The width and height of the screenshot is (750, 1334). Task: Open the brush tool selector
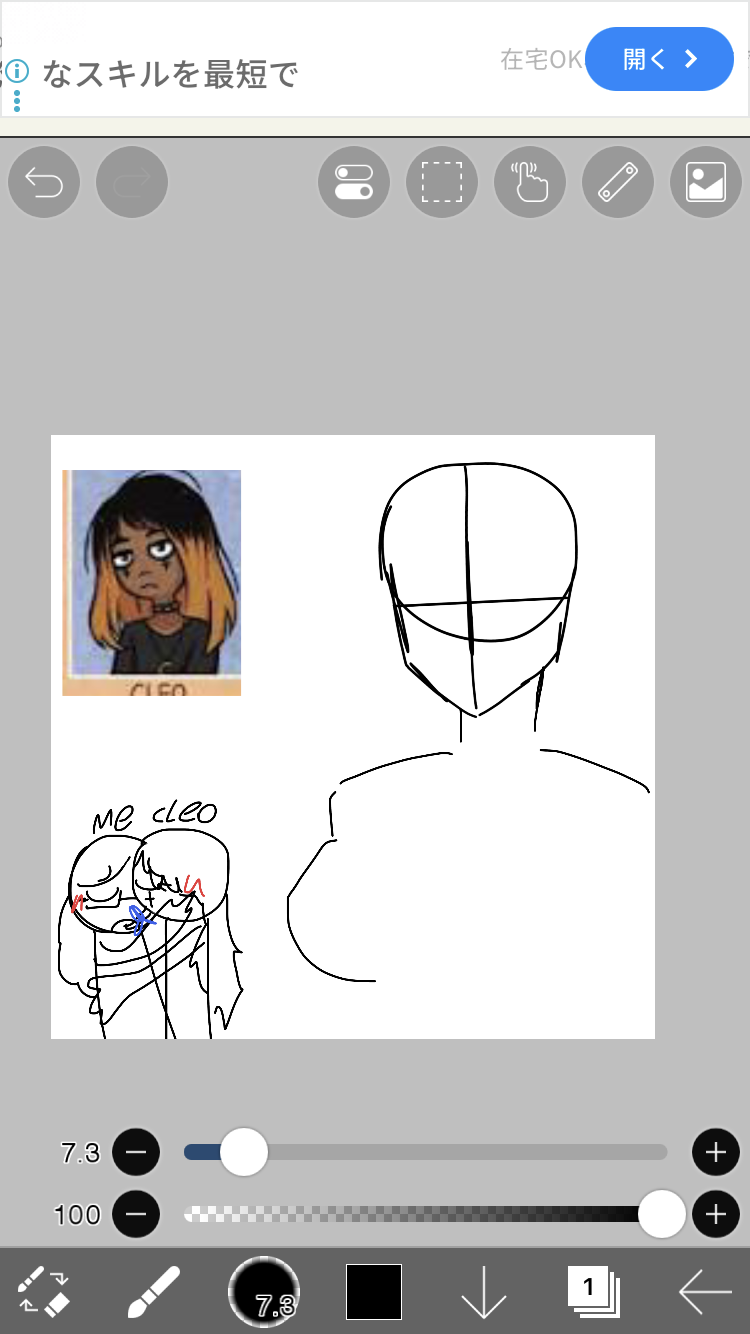point(154,1291)
